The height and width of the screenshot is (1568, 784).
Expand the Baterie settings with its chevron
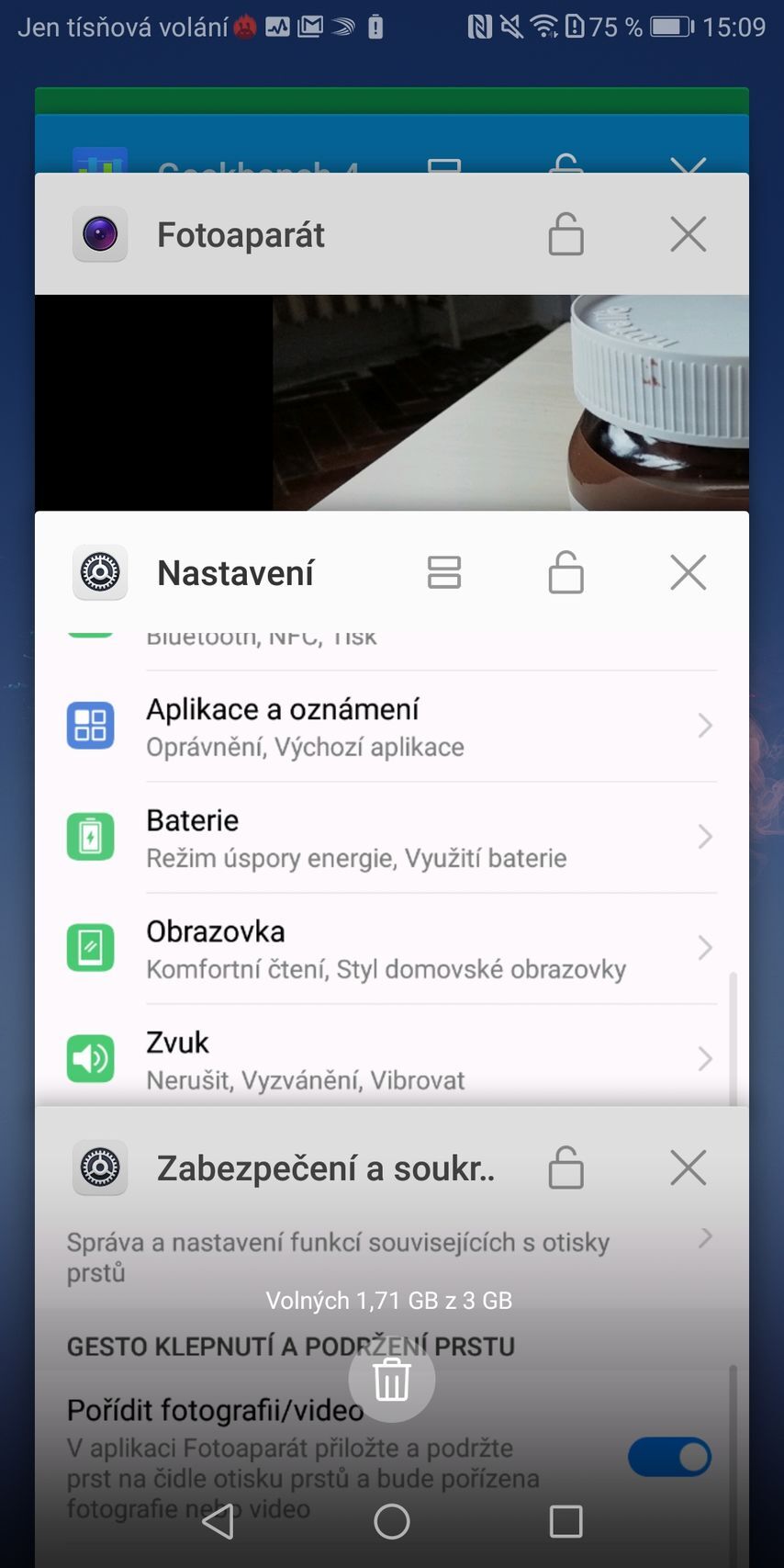705,836
